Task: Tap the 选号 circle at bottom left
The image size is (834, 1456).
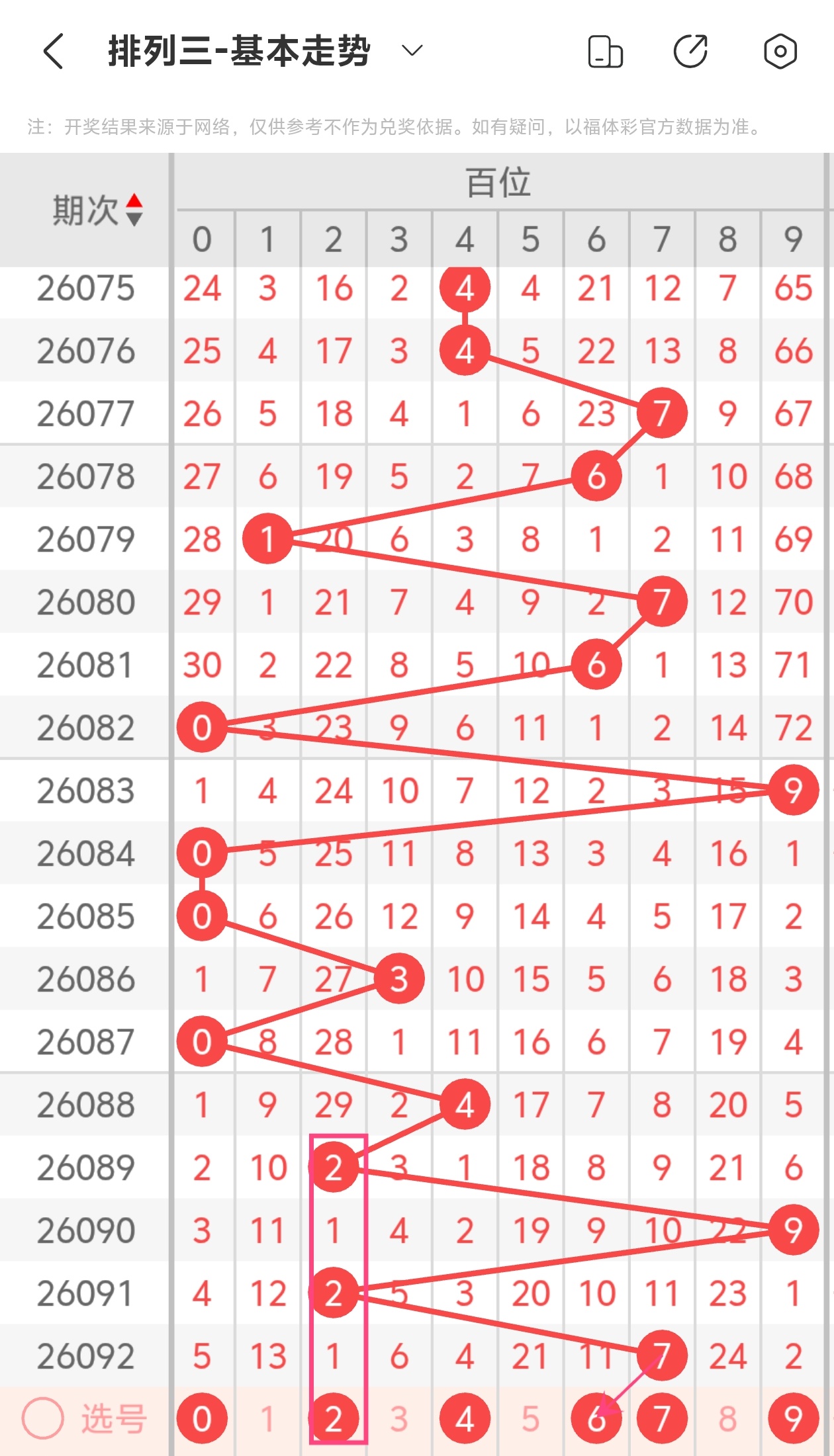Action: pyautogui.click(x=43, y=1418)
